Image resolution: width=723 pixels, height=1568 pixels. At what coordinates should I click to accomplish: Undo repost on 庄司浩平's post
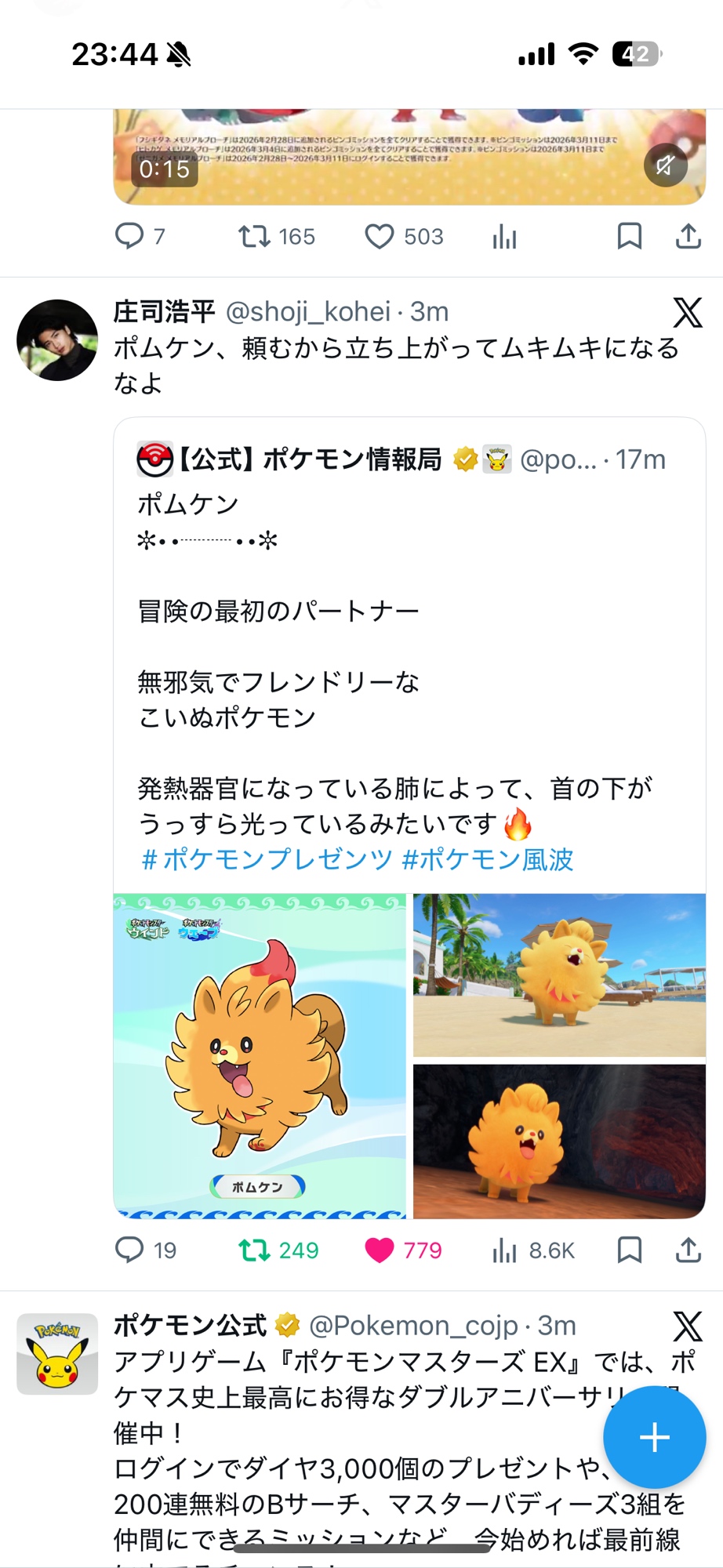(x=254, y=1250)
